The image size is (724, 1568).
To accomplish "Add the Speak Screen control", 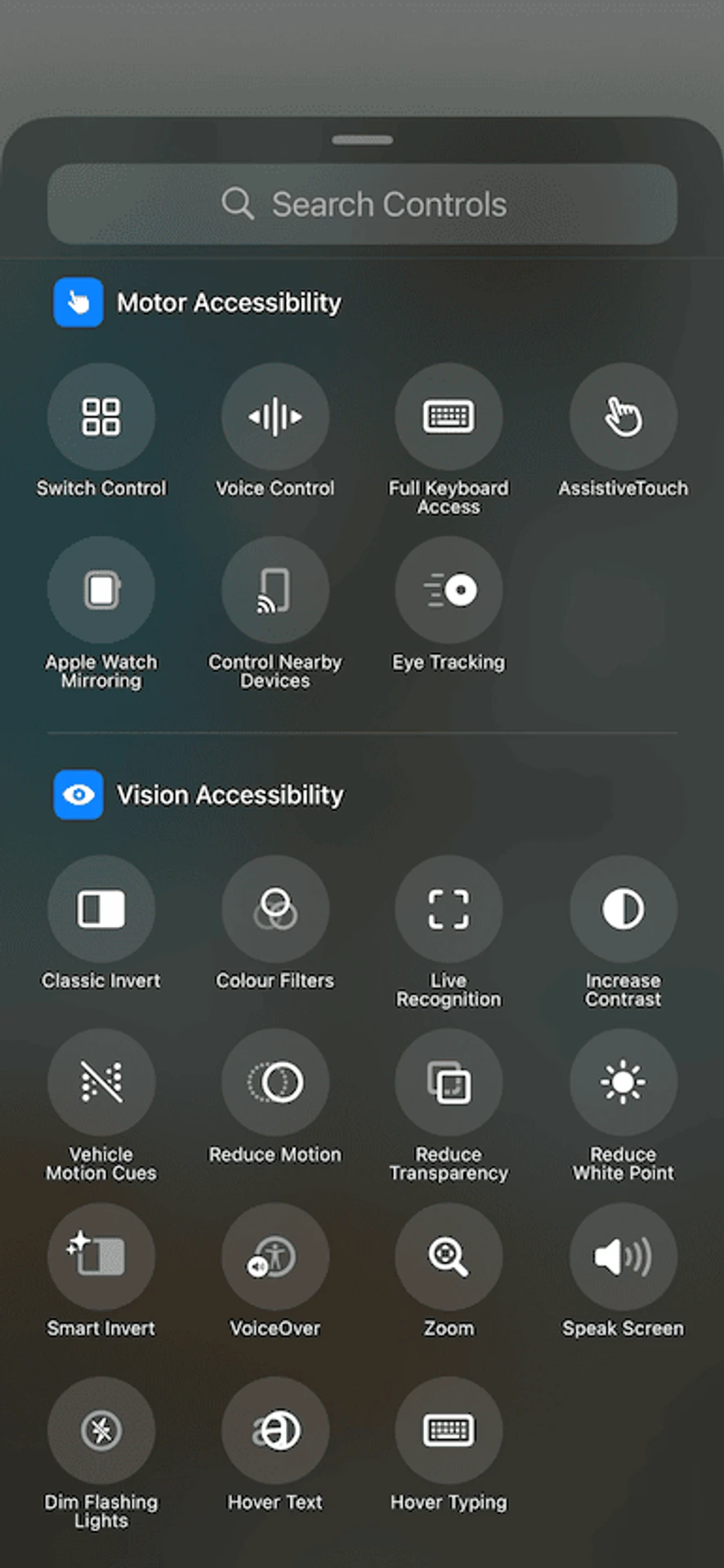I will pos(623,1256).
